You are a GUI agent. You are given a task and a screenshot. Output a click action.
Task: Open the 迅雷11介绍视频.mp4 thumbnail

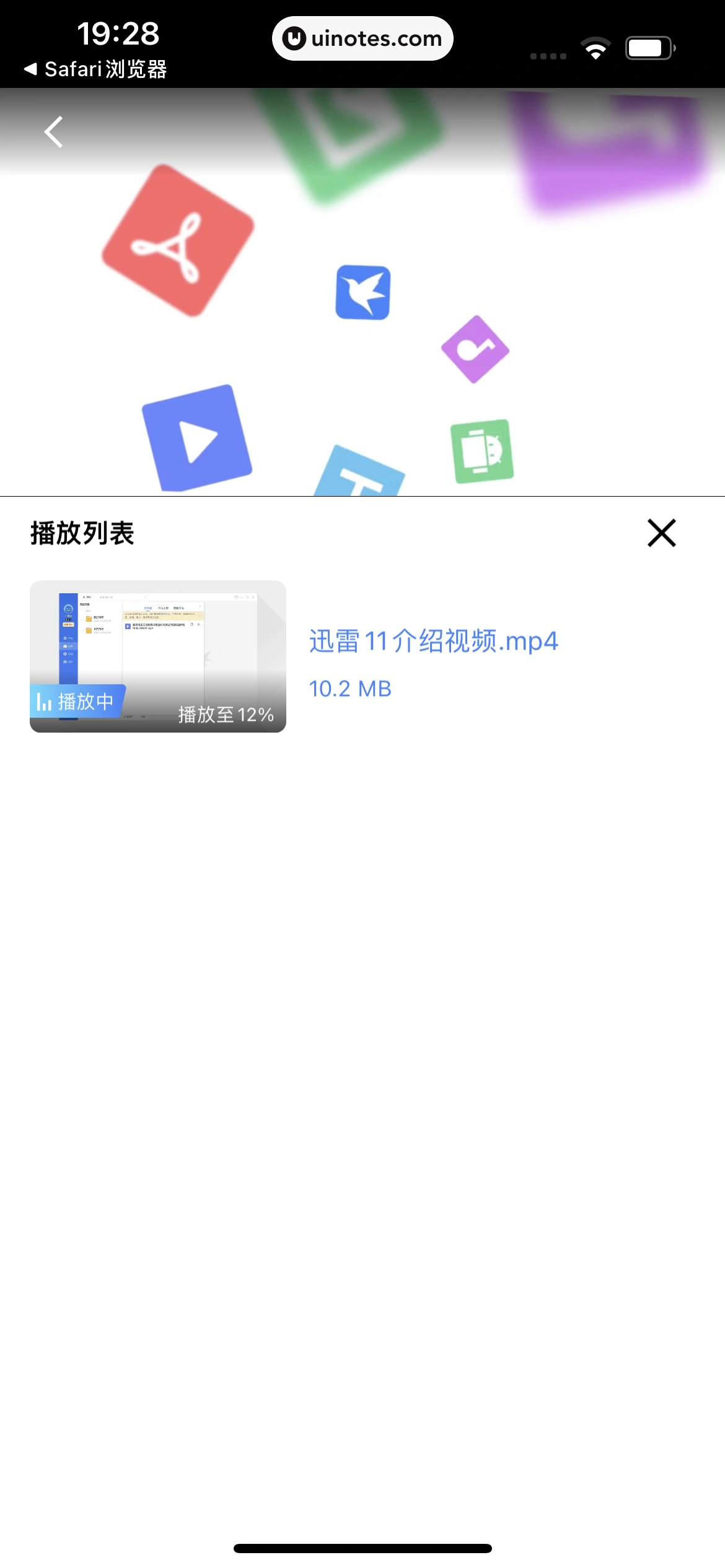point(158,656)
